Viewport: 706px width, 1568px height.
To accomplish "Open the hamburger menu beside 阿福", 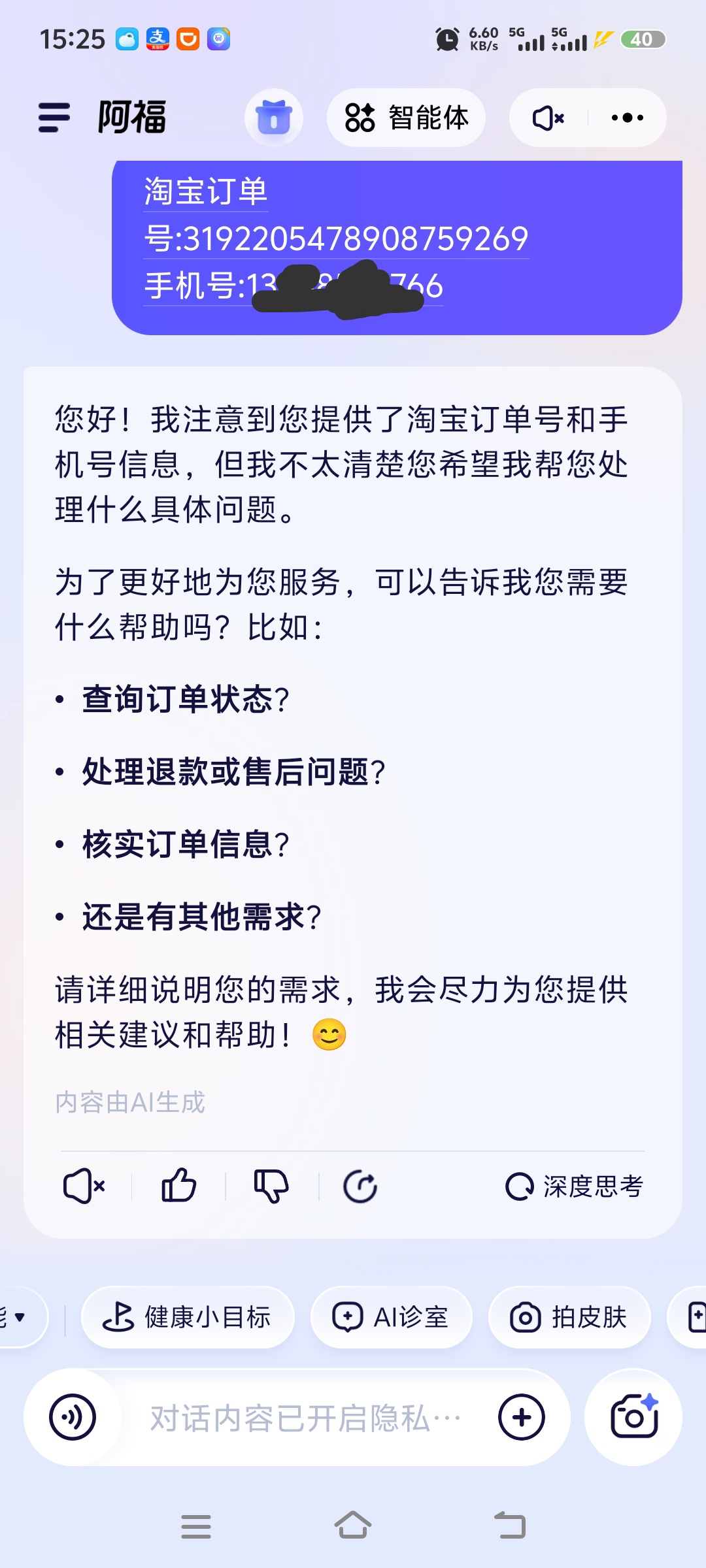I will coord(54,118).
